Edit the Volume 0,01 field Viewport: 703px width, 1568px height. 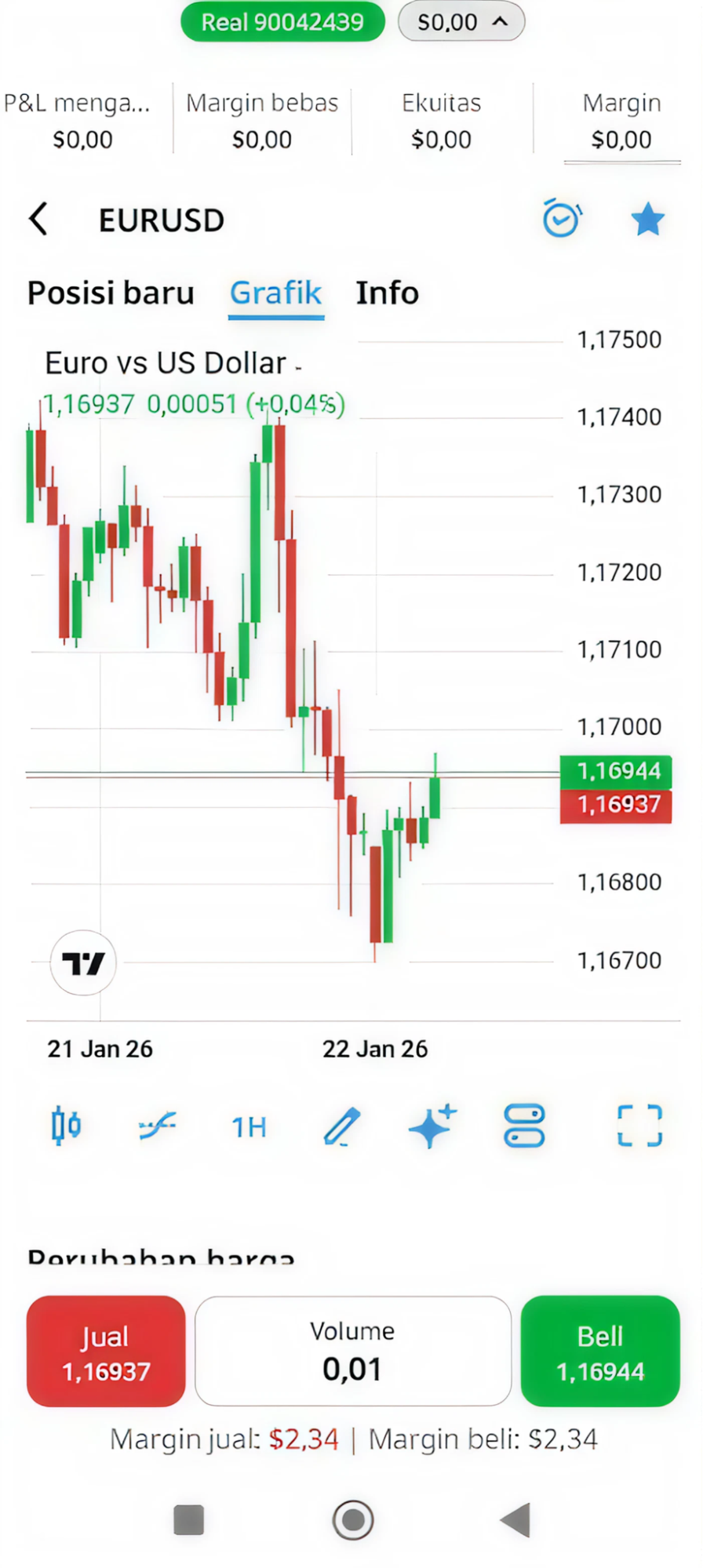pyautogui.click(x=353, y=1351)
